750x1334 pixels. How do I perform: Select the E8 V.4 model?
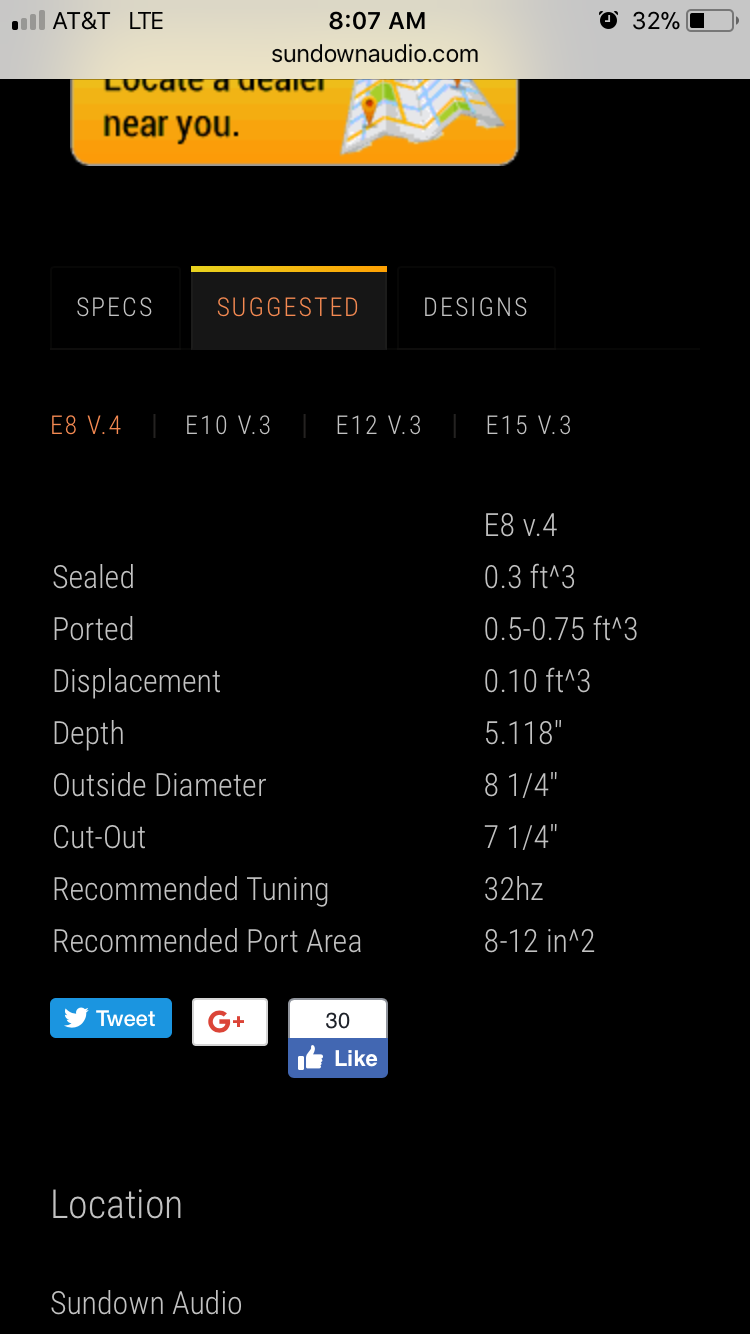86,426
